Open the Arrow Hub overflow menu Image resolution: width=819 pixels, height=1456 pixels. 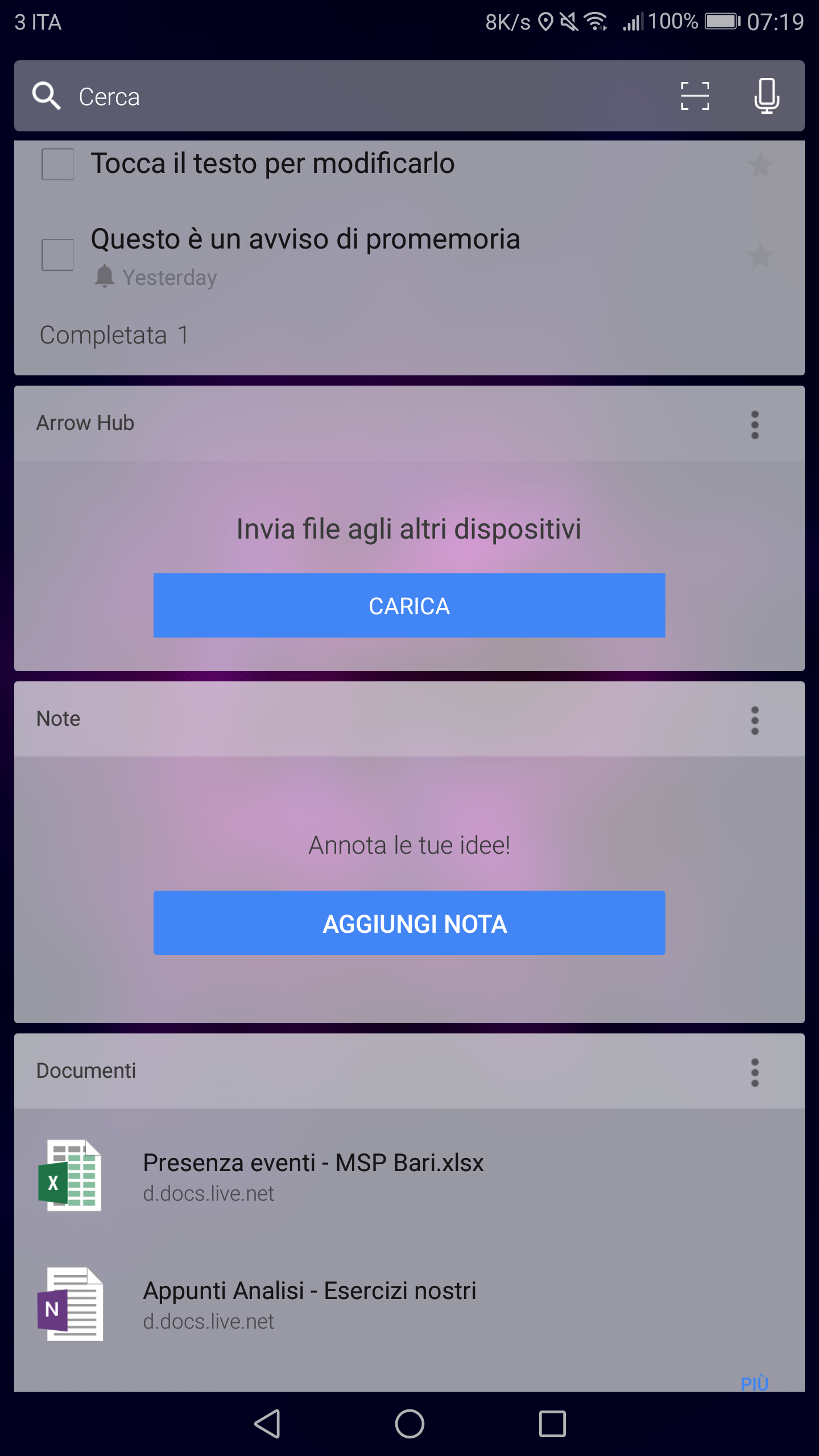coord(755,424)
